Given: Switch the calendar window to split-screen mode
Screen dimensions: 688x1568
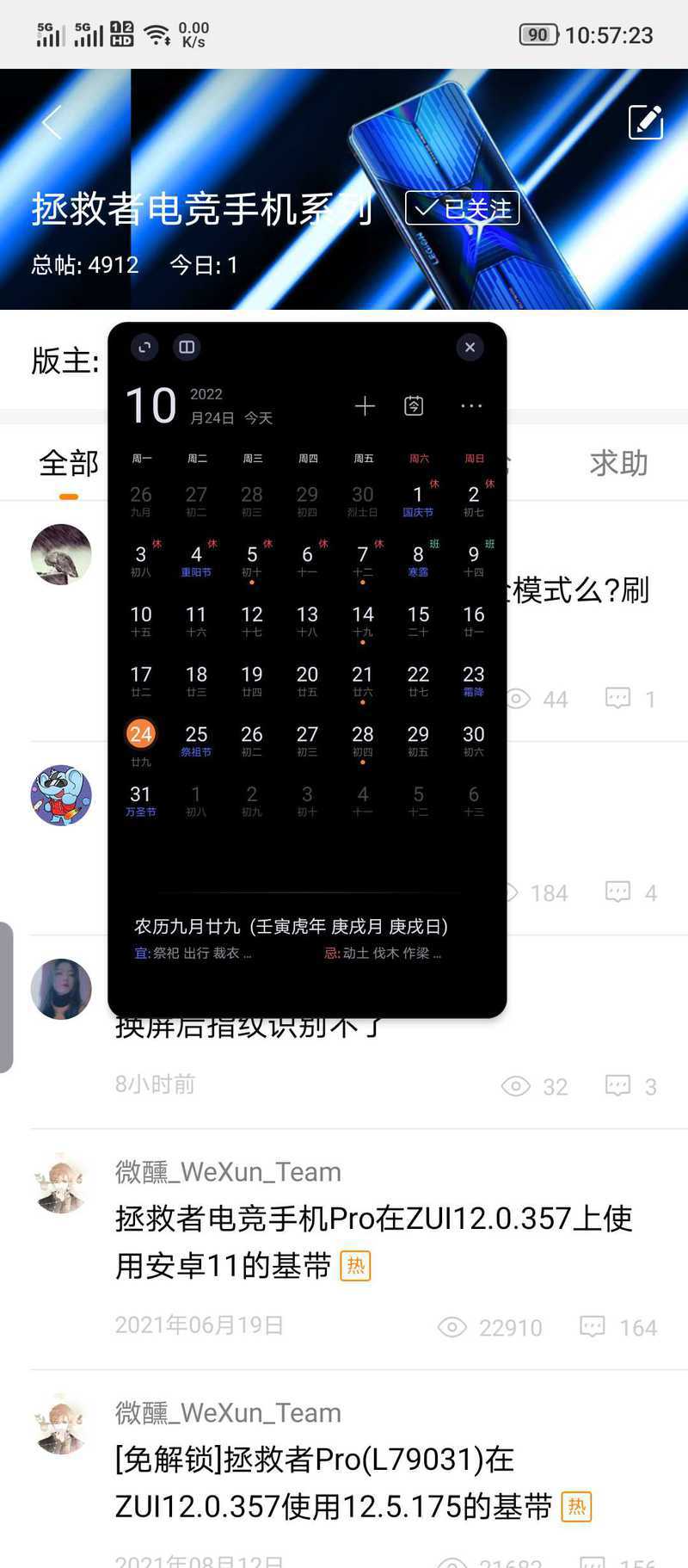Looking at the screenshot, I should pyautogui.click(x=187, y=347).
